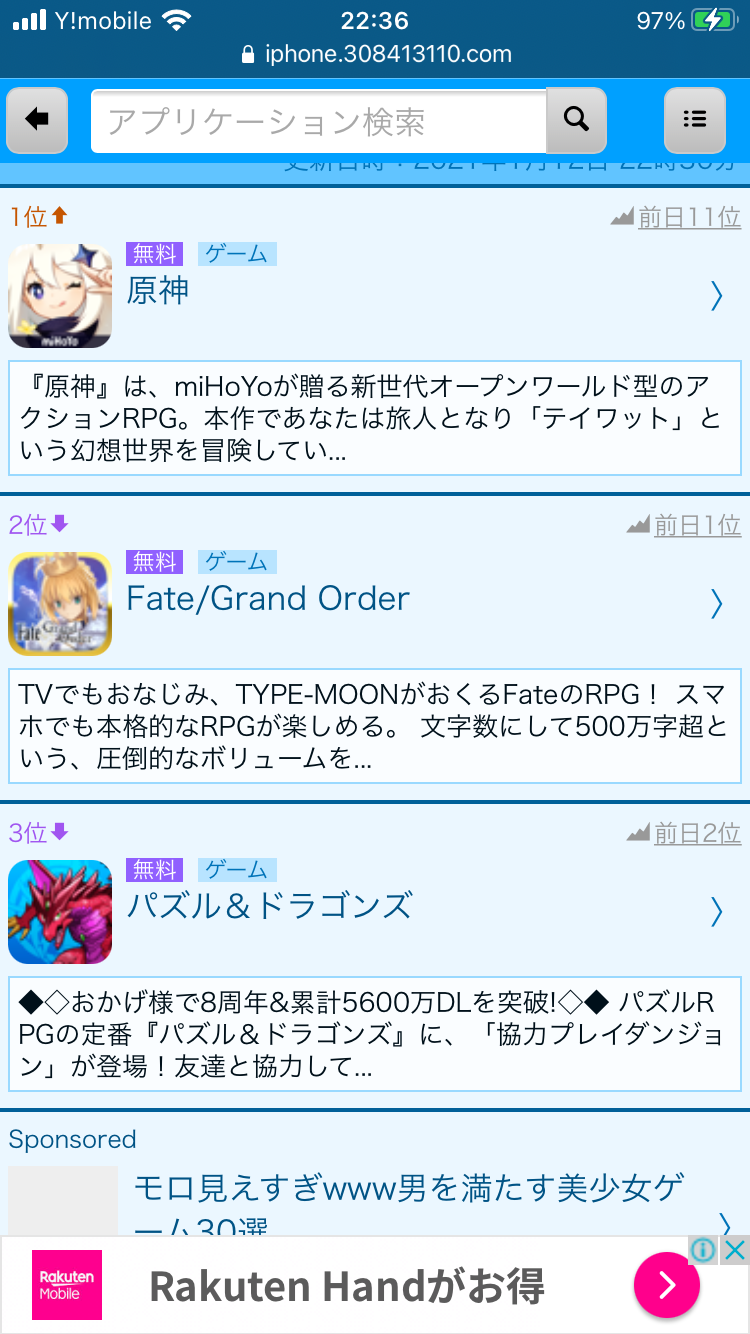This screenshot has width=750, height=1334.
Task: Close the Rakuten Mobile ad banner
Action: click(x=735, y=1249)
